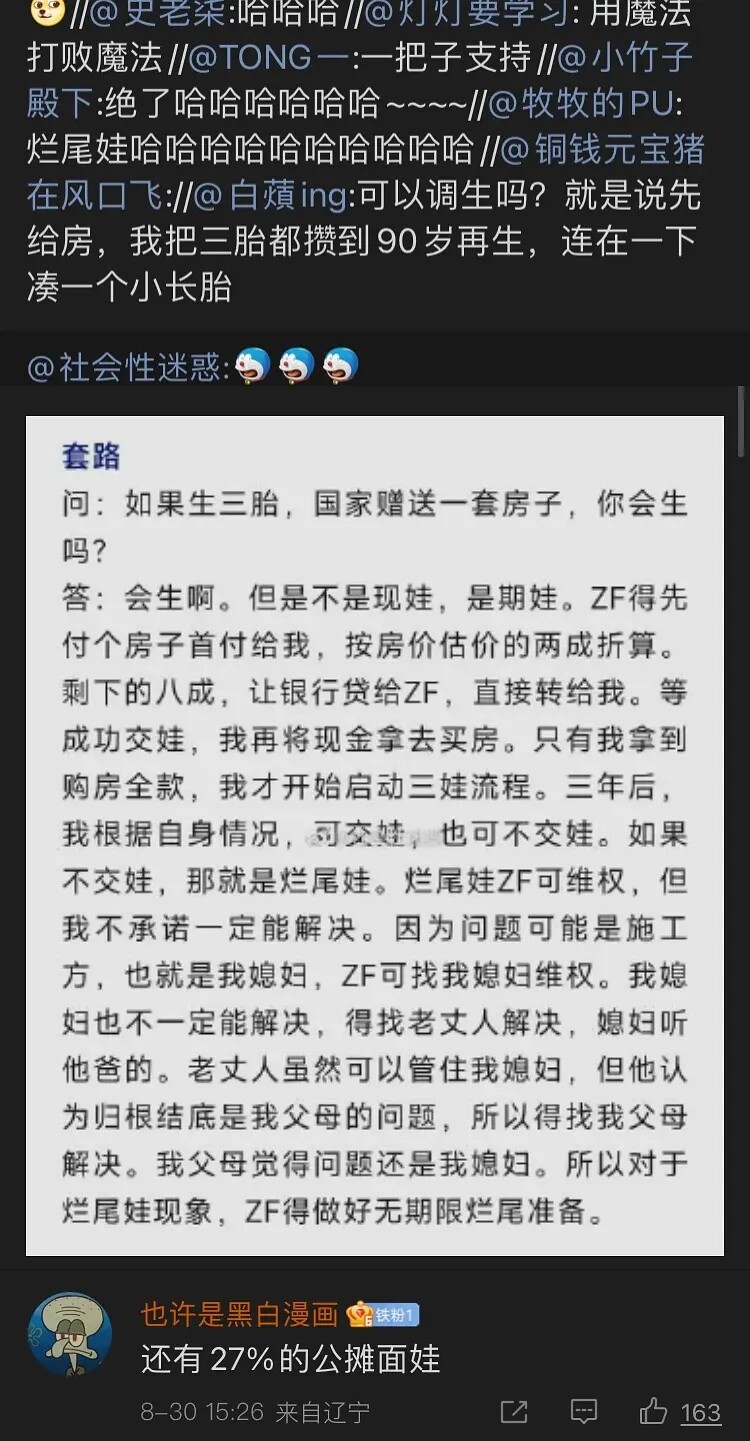This screenshot has width=750, height=1441.
Task: Reply to the 公摊面娃 comment
Action: coord(584,1412)
